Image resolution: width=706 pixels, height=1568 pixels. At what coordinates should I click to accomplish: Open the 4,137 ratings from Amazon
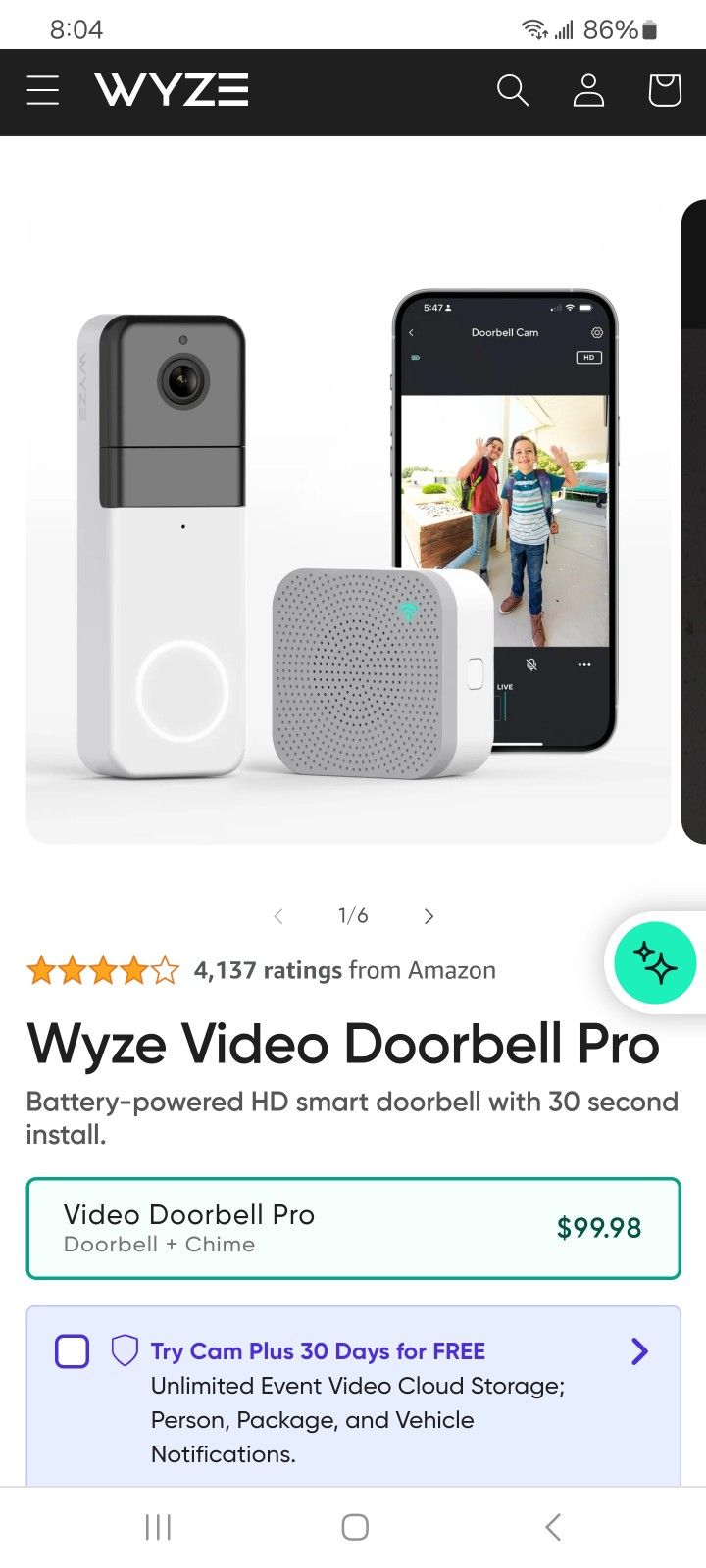pos(344,970)
